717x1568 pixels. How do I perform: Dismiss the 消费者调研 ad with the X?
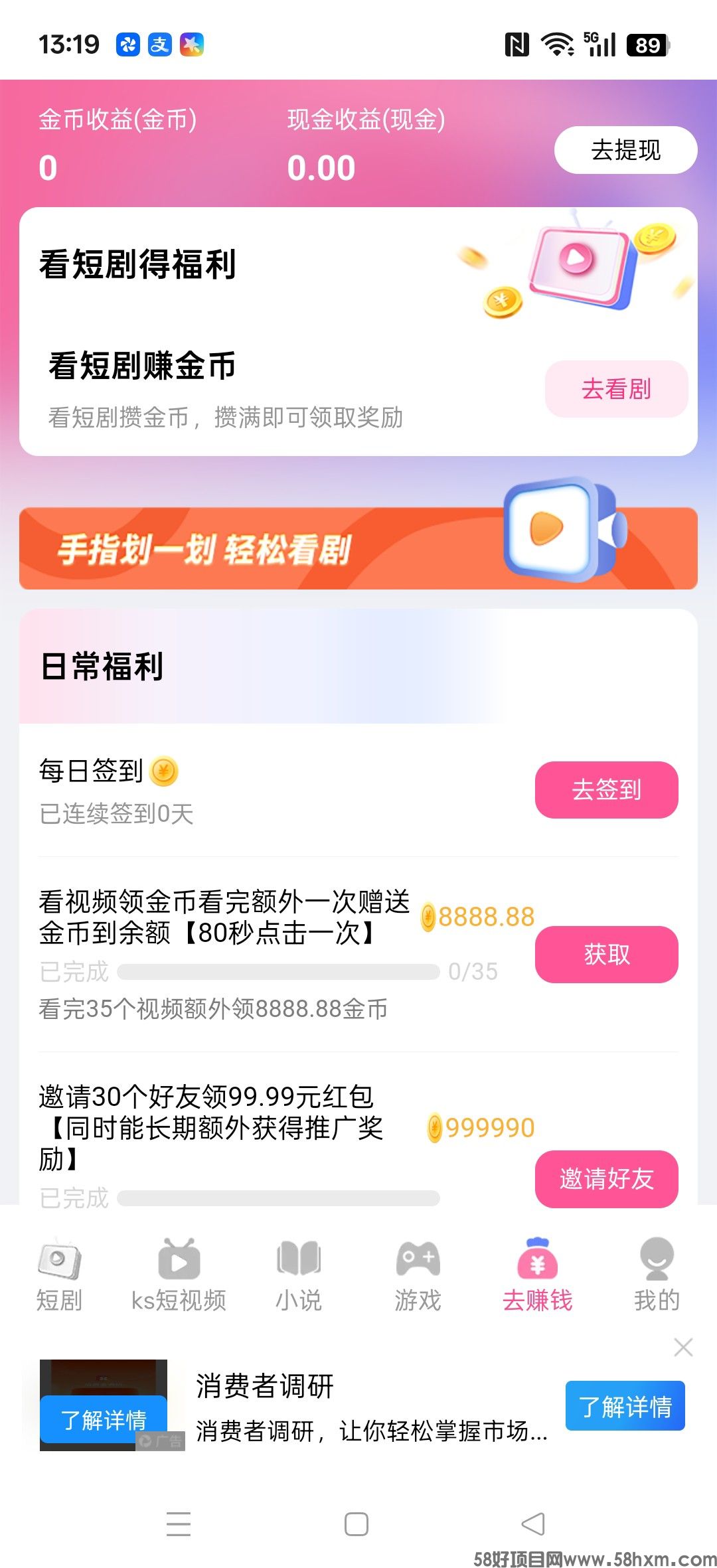click(x=683, y=1347)
